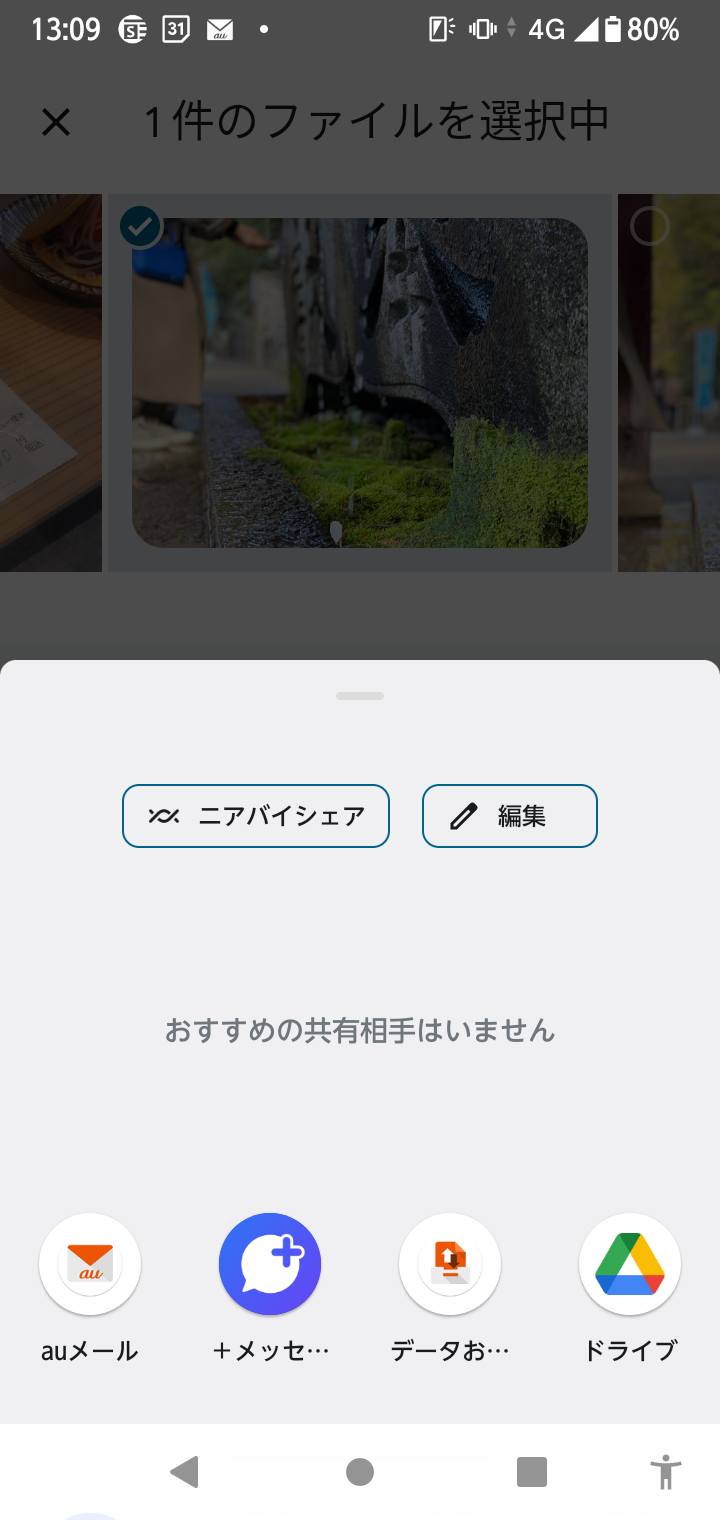
Task: Open the データお預かり app icon
Action: (x=450, y=1263)
